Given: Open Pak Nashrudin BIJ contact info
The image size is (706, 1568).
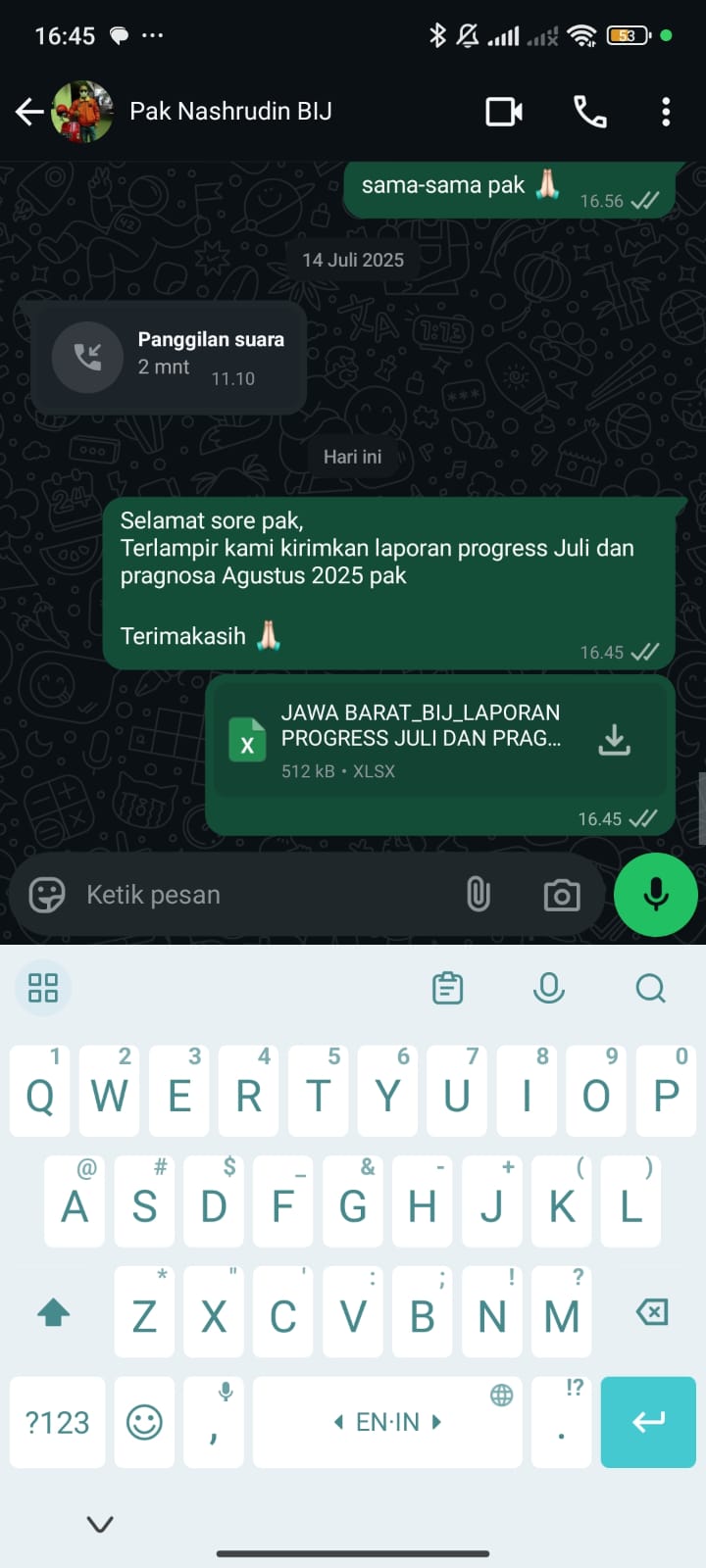Looking at the screenshot, I should (230, 112).
